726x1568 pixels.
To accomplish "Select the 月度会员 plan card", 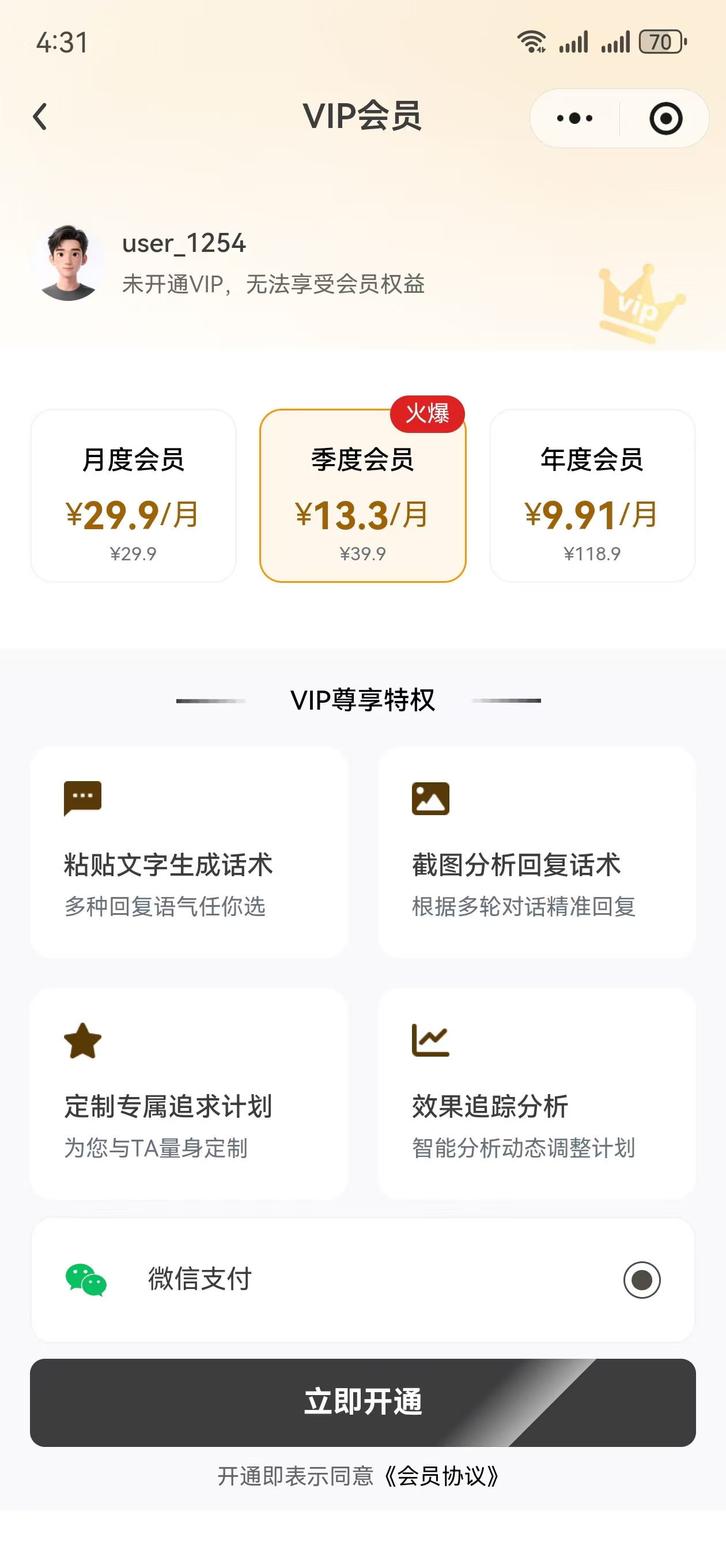I will 133,496.
